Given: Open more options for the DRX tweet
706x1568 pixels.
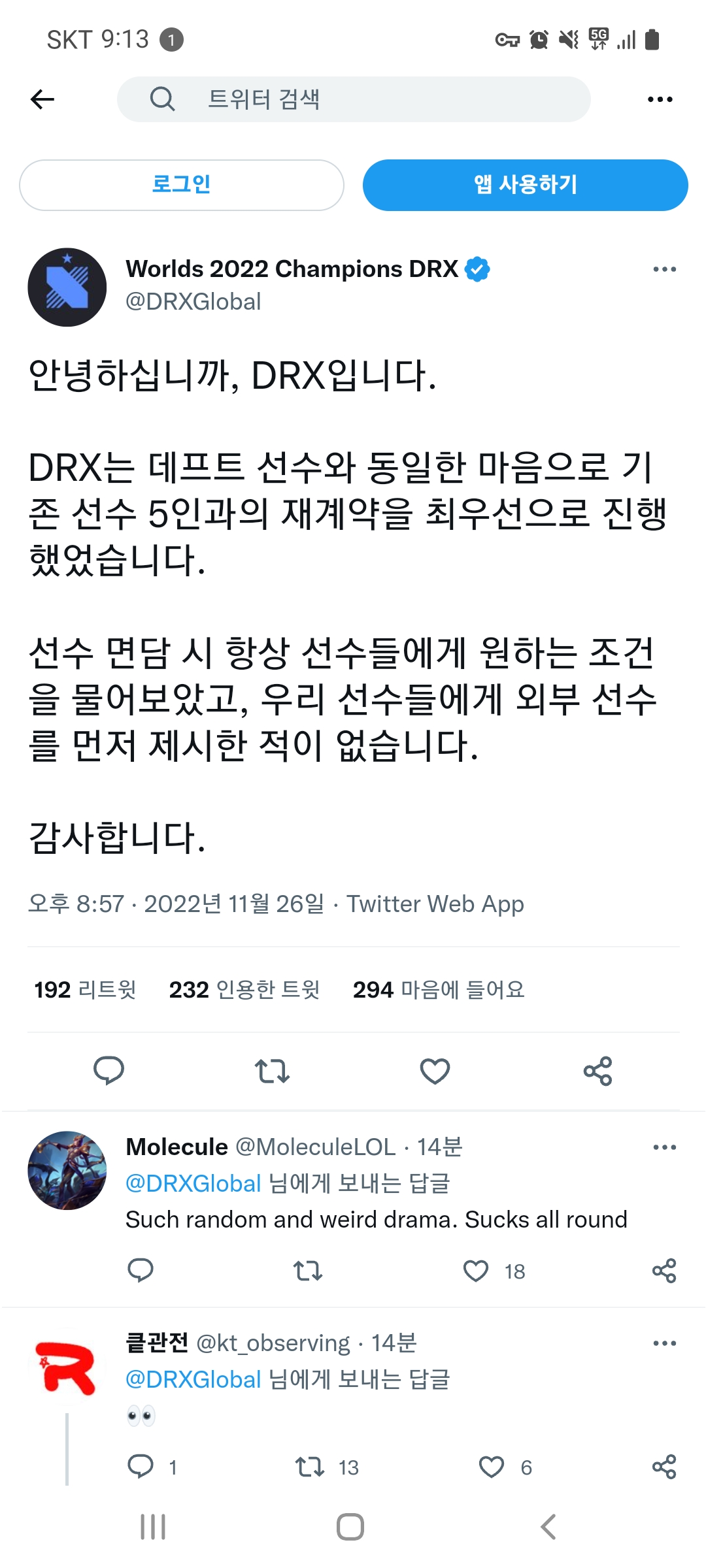Looking at the screenshot, I should click(x=664, y=269).
